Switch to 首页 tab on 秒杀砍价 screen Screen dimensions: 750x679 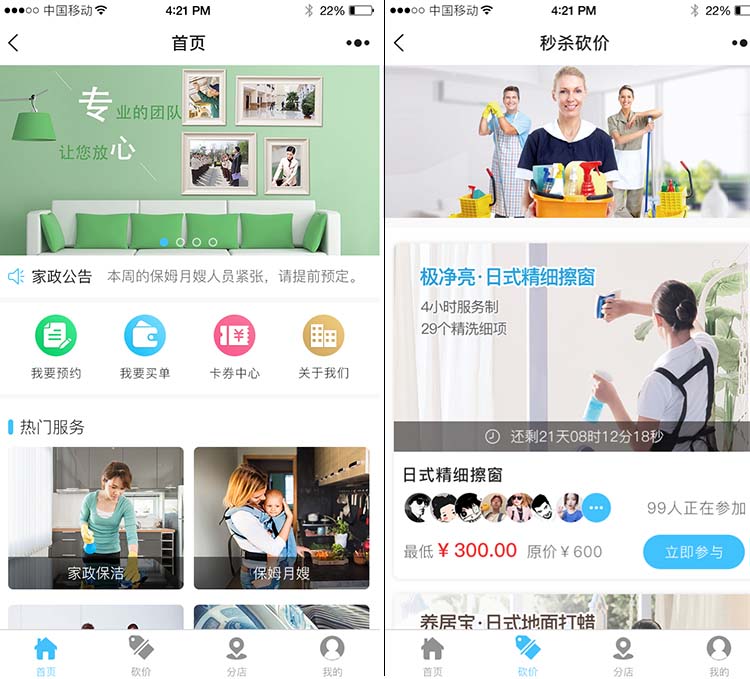pyautogui.click(x=432, y=656)
